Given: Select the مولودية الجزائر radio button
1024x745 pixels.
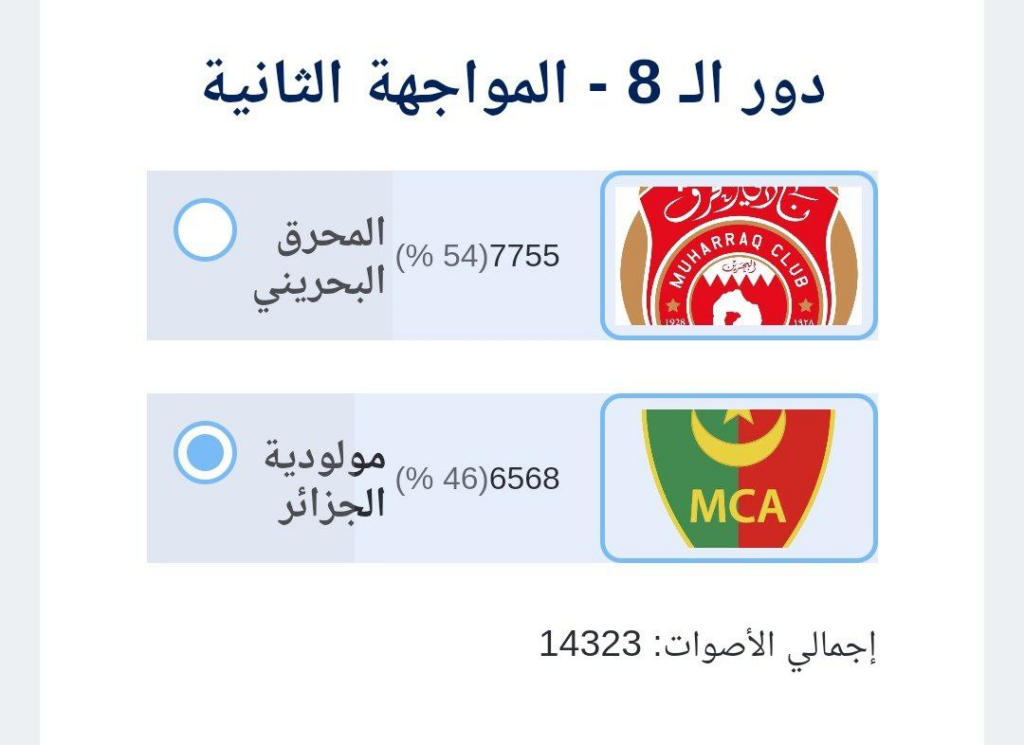Looking at the screenshot, I should click(205, 452).
